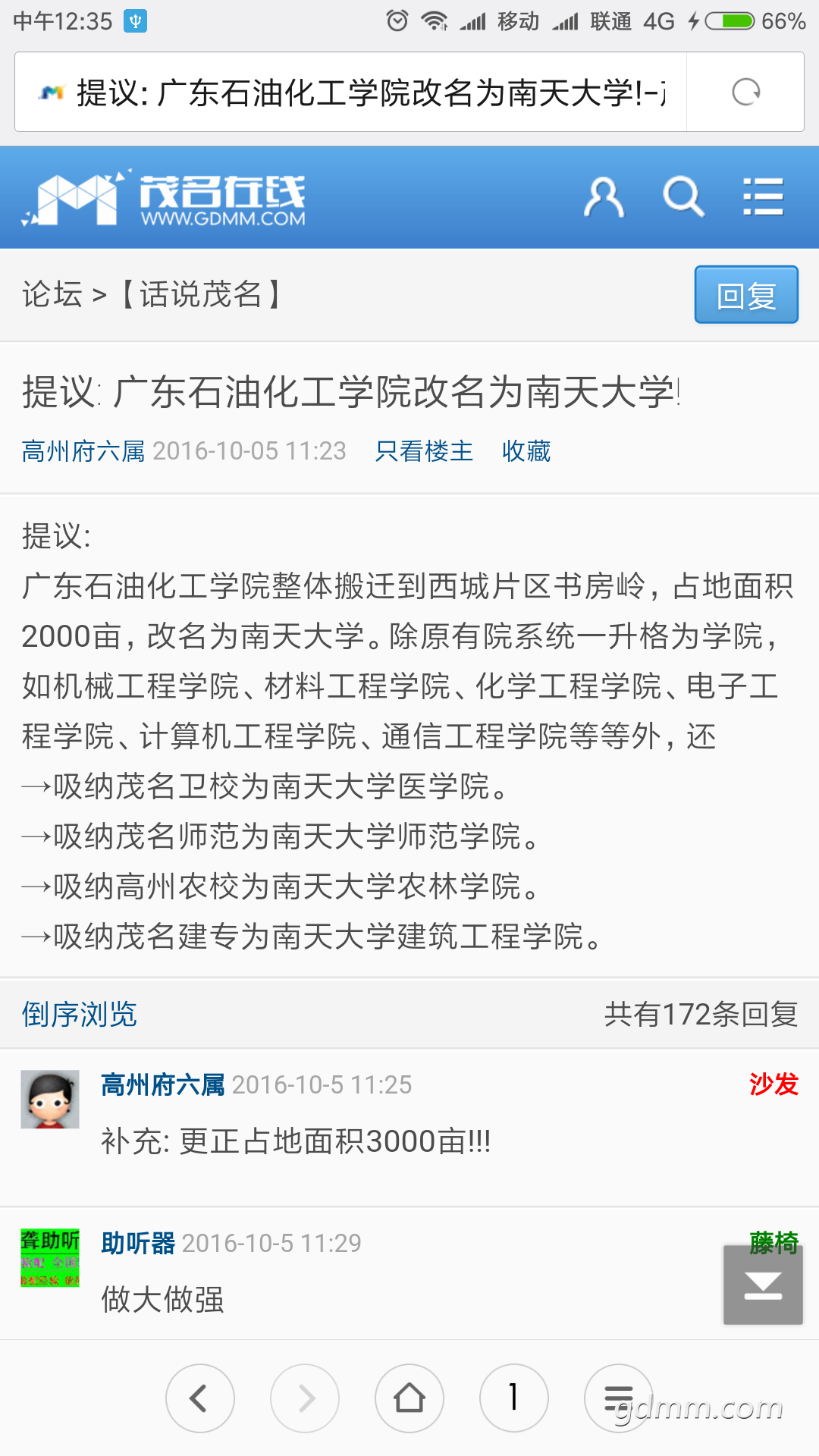Switch to 倒序浏览 reverse order
Viewport: 819px width, 1456px height.
pyautogui.click(x=80, y=1014)
